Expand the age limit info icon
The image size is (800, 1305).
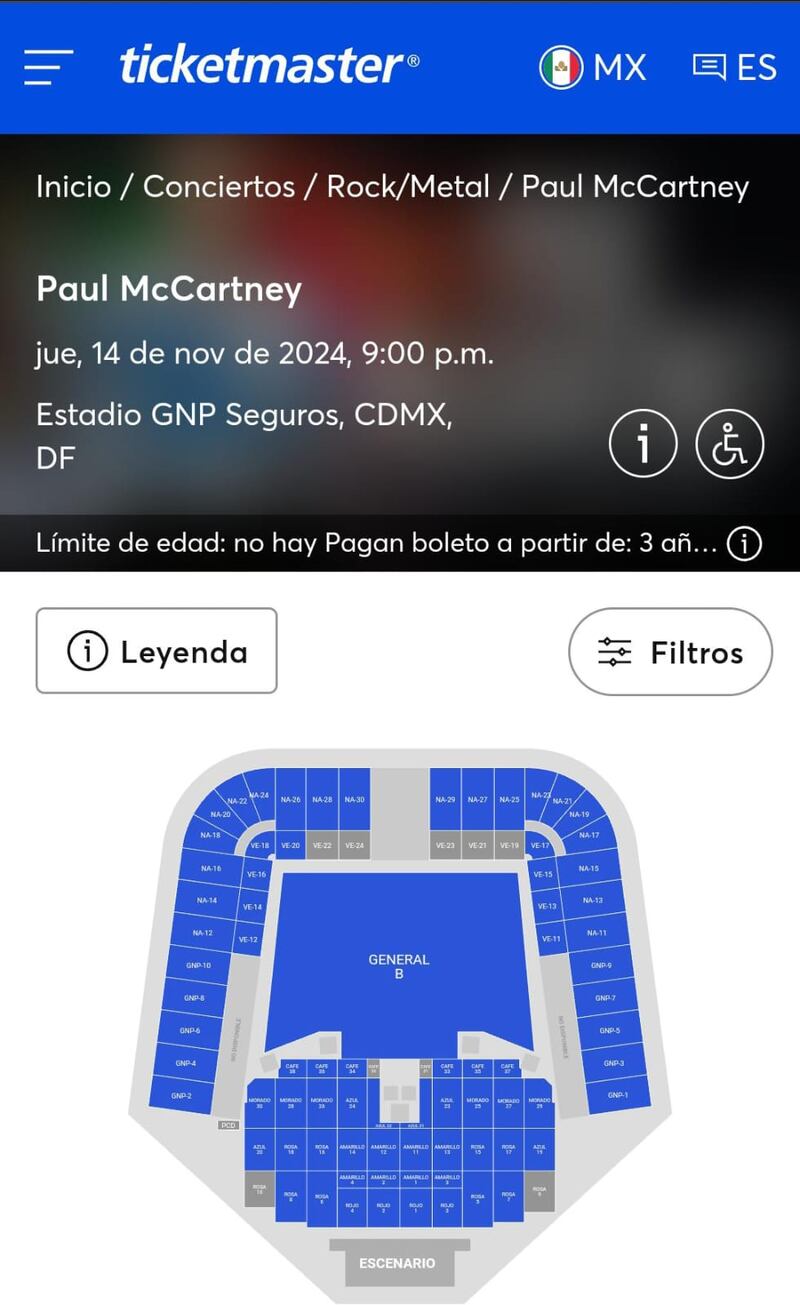[x=744, y=544]
